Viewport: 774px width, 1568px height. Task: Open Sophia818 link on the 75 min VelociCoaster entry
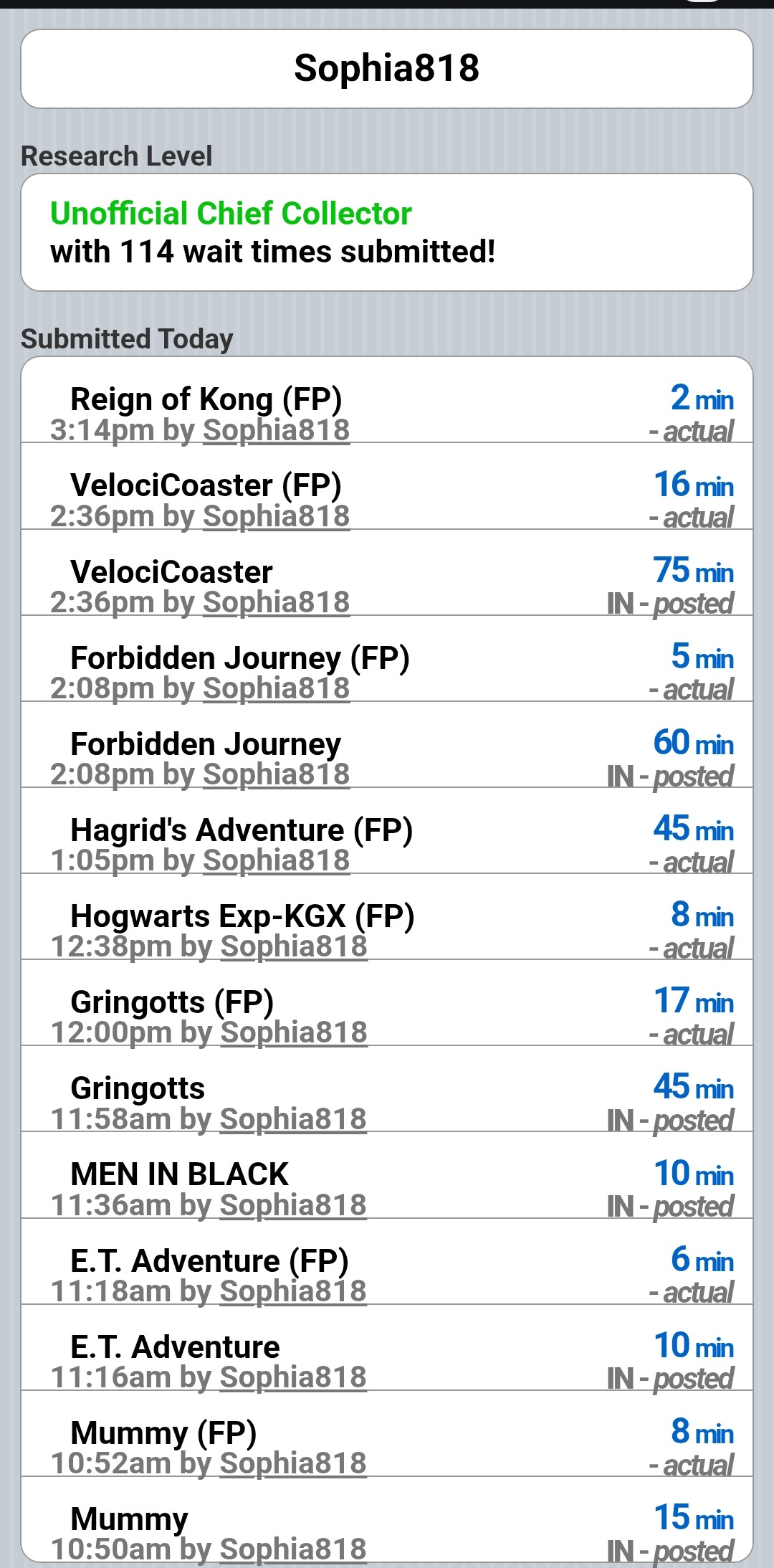coord(277,602)
